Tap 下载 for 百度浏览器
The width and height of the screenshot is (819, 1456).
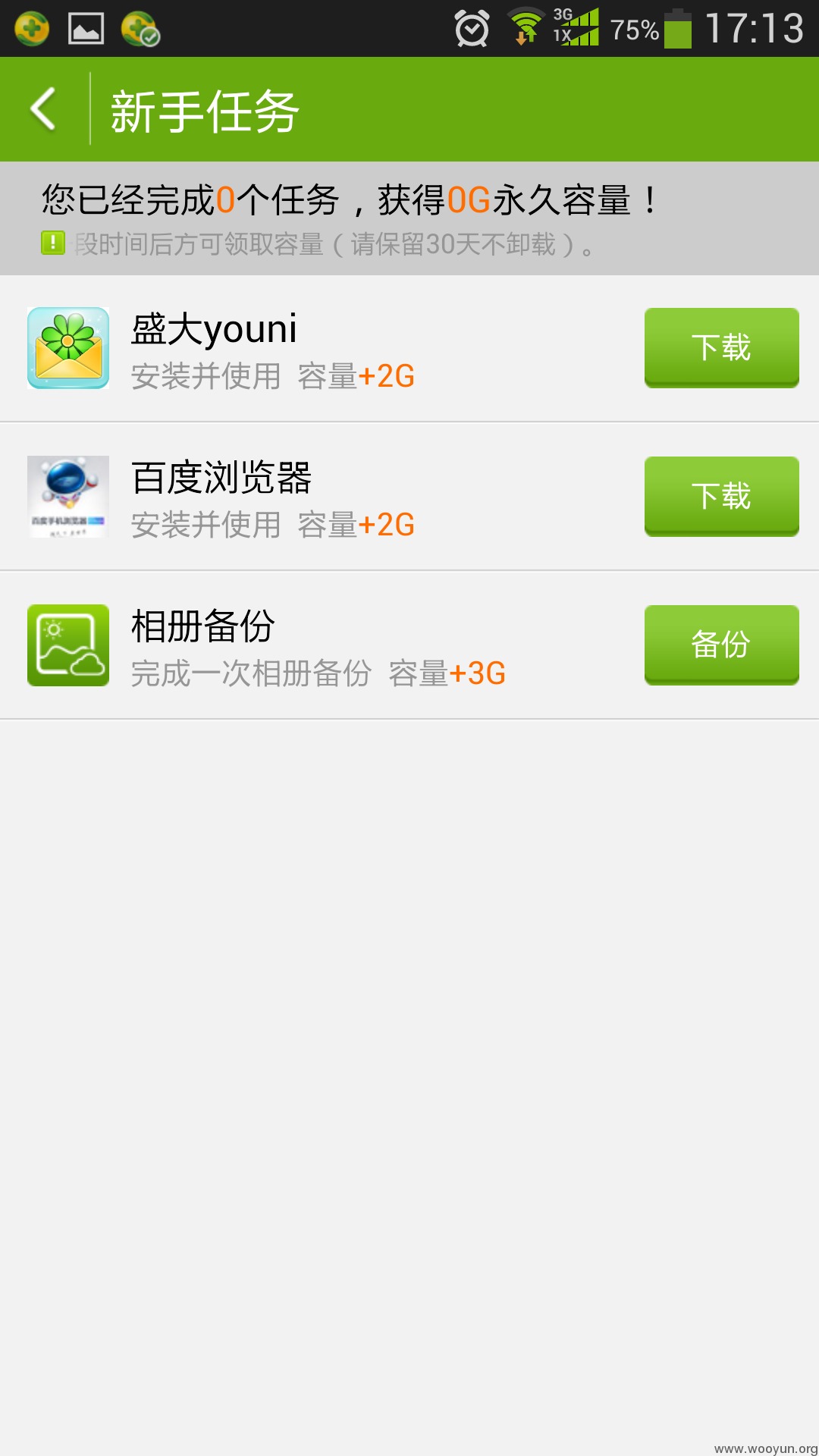click(x=721, y=497)
